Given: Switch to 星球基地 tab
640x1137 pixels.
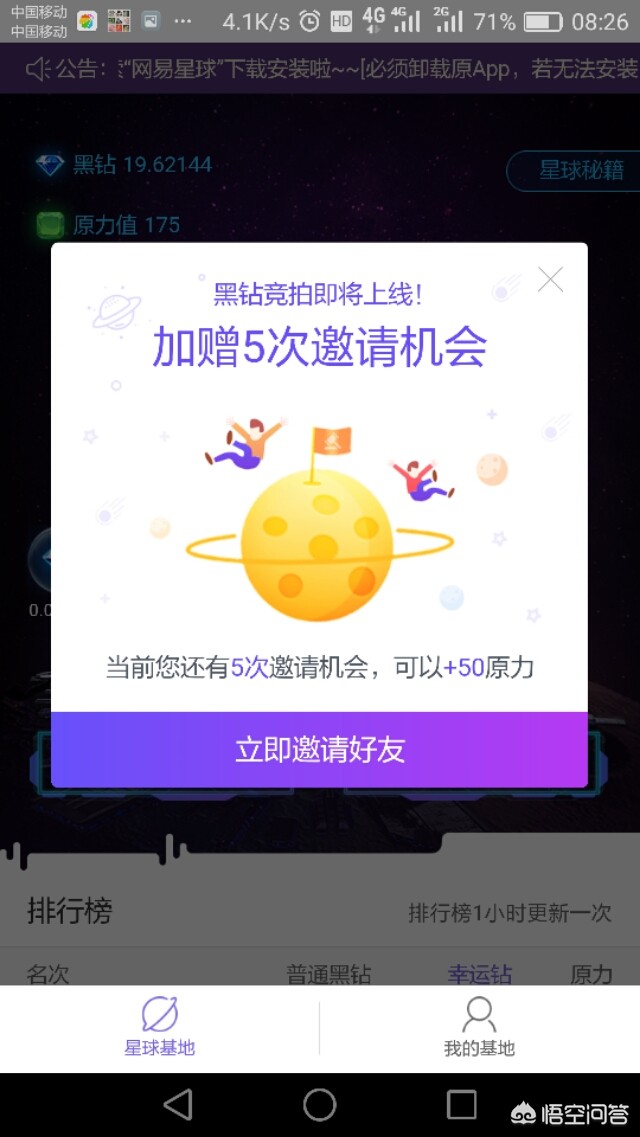Looking at the screenshot, I should pos(160,1027).
